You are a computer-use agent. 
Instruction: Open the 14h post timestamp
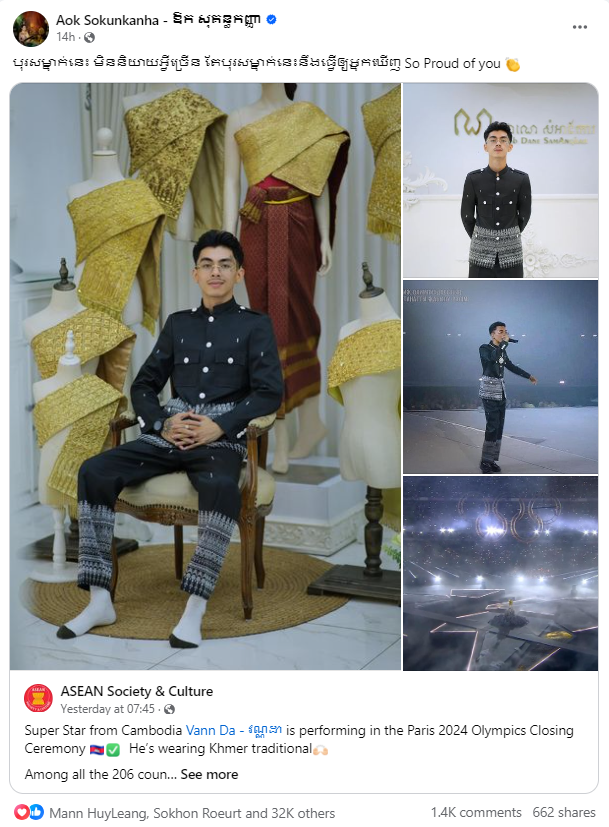65,37
